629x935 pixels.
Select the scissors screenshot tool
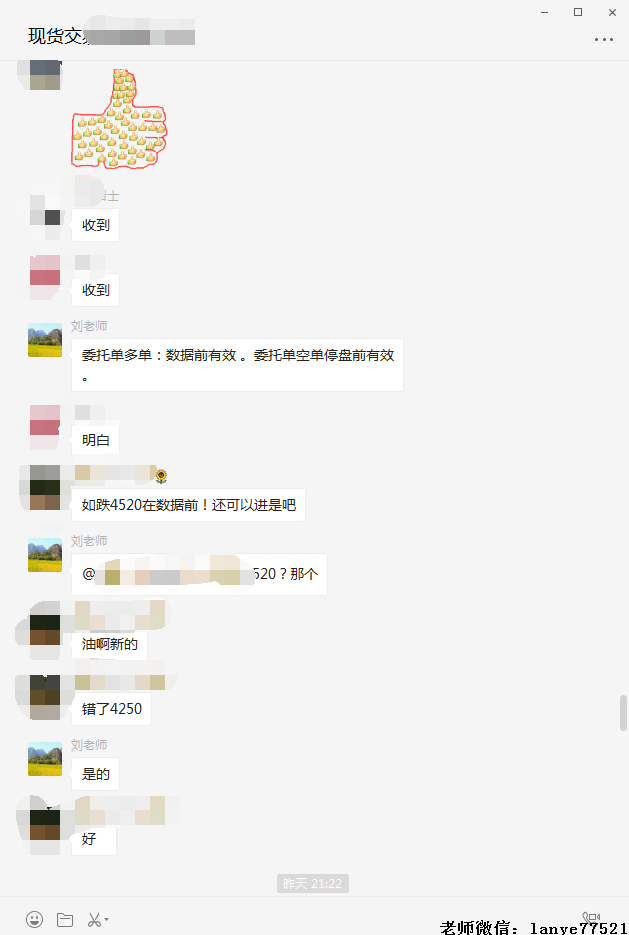coord(94,919)
